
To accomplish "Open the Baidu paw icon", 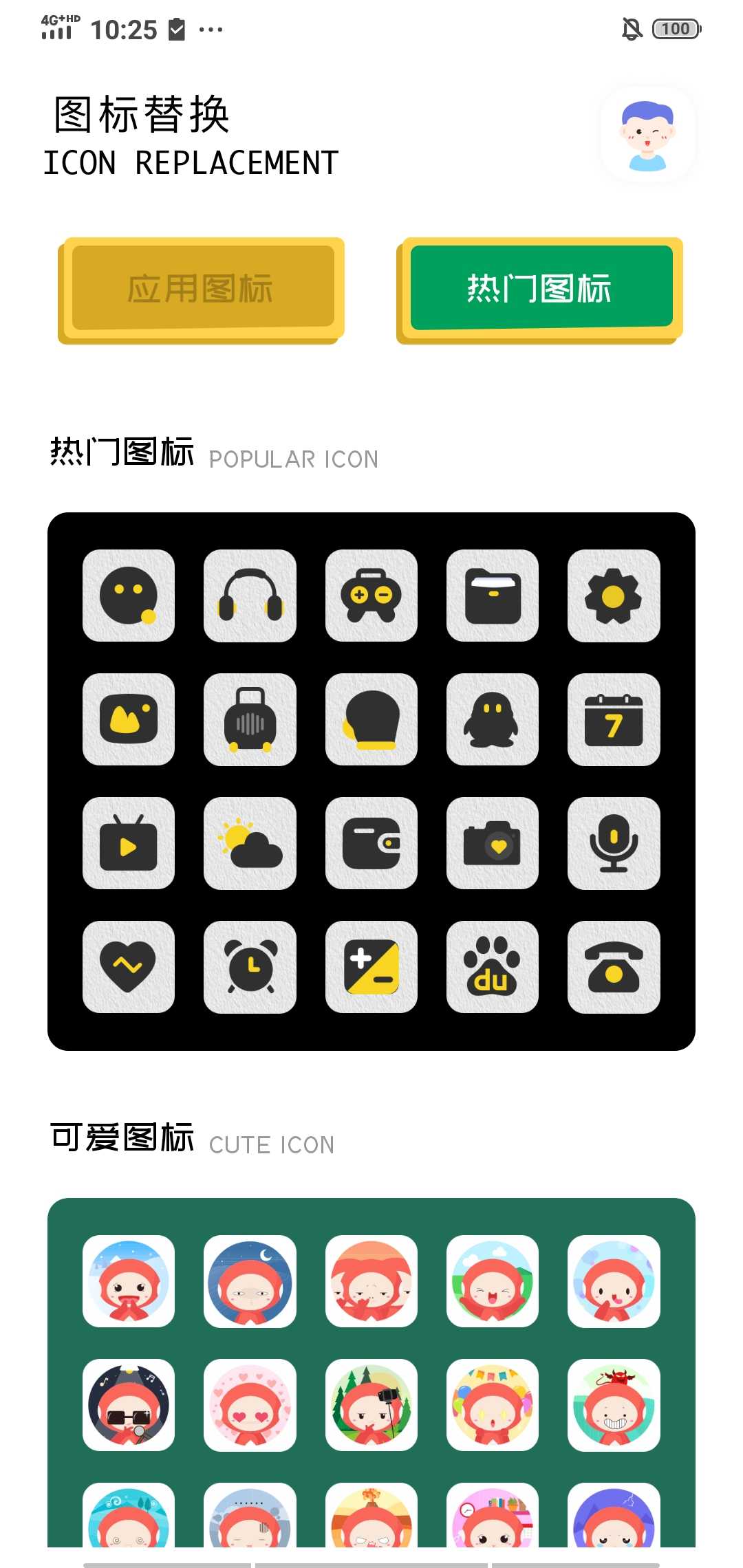I will (x=493, y=967).
